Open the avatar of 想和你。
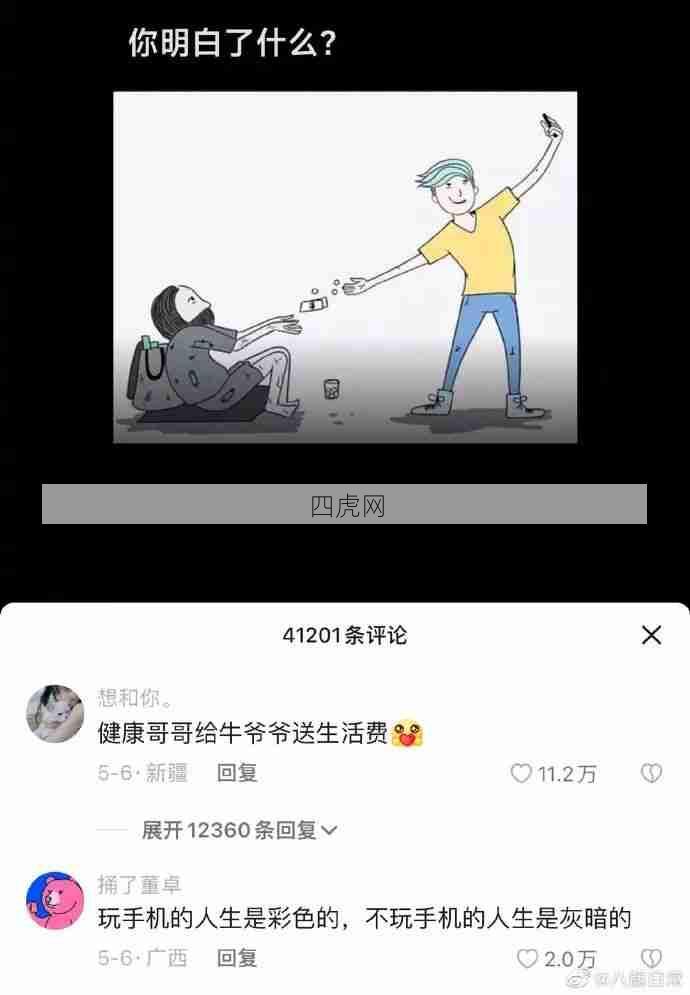 click(x=54, y=713)
